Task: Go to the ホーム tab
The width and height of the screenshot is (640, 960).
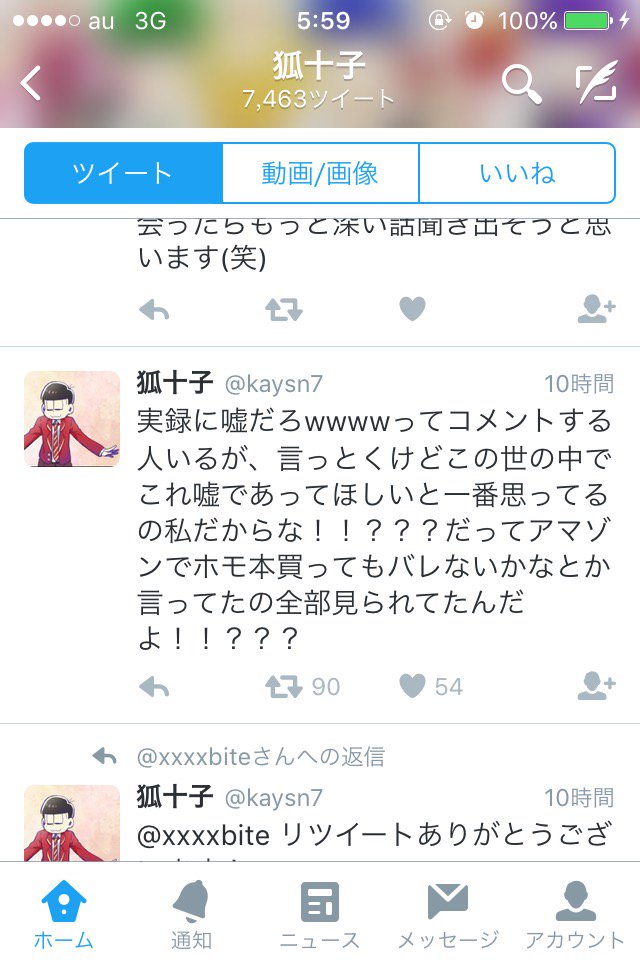Action: pos(63,914)
